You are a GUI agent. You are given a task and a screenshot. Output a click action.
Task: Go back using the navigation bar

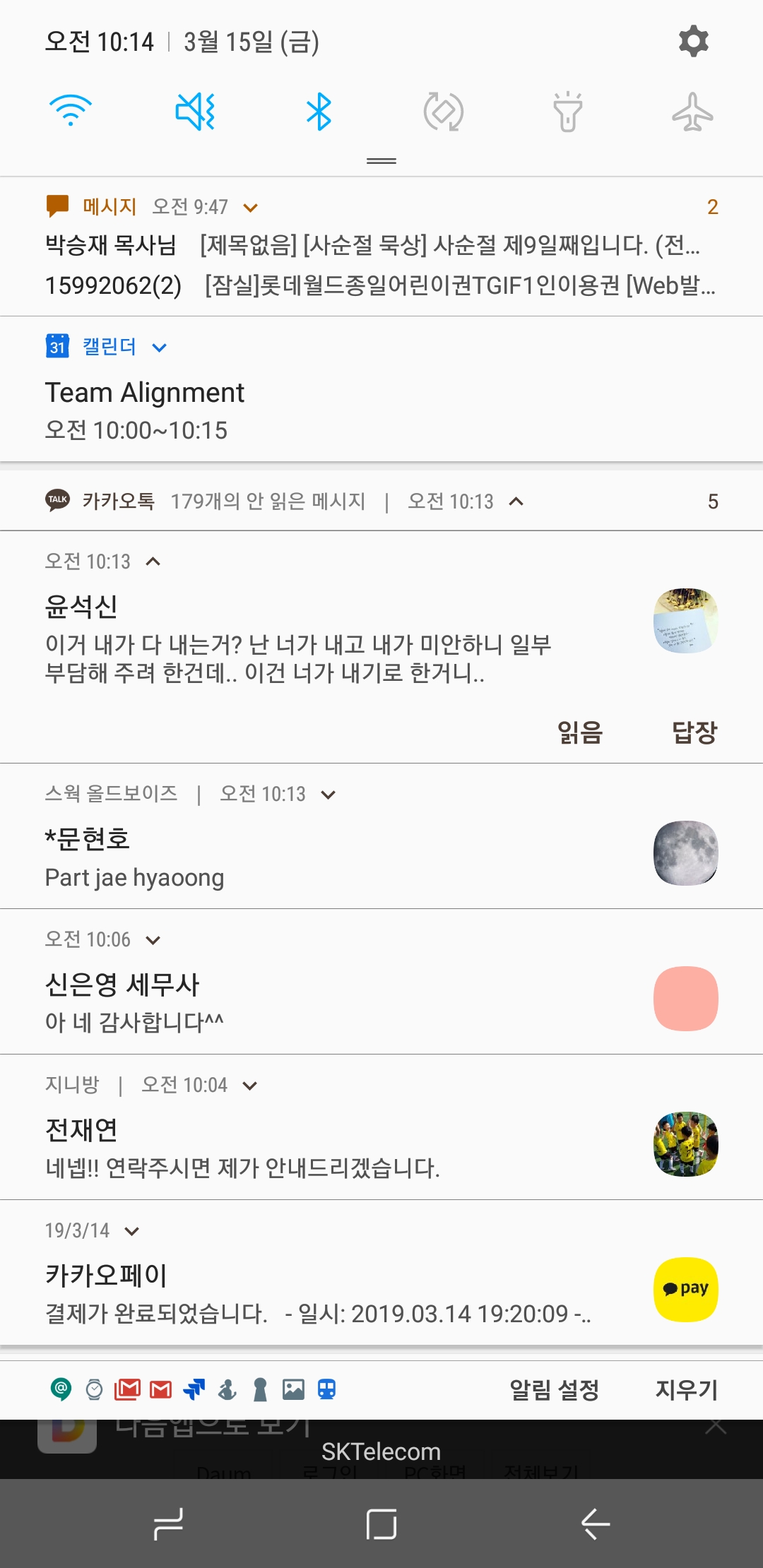point(596,1523)
